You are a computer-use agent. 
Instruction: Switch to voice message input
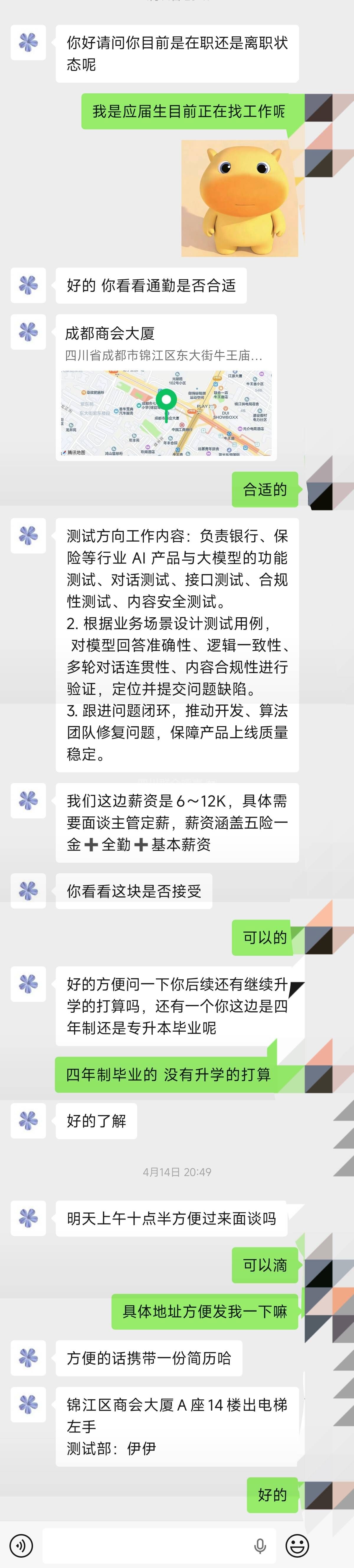pos(21,1545)
